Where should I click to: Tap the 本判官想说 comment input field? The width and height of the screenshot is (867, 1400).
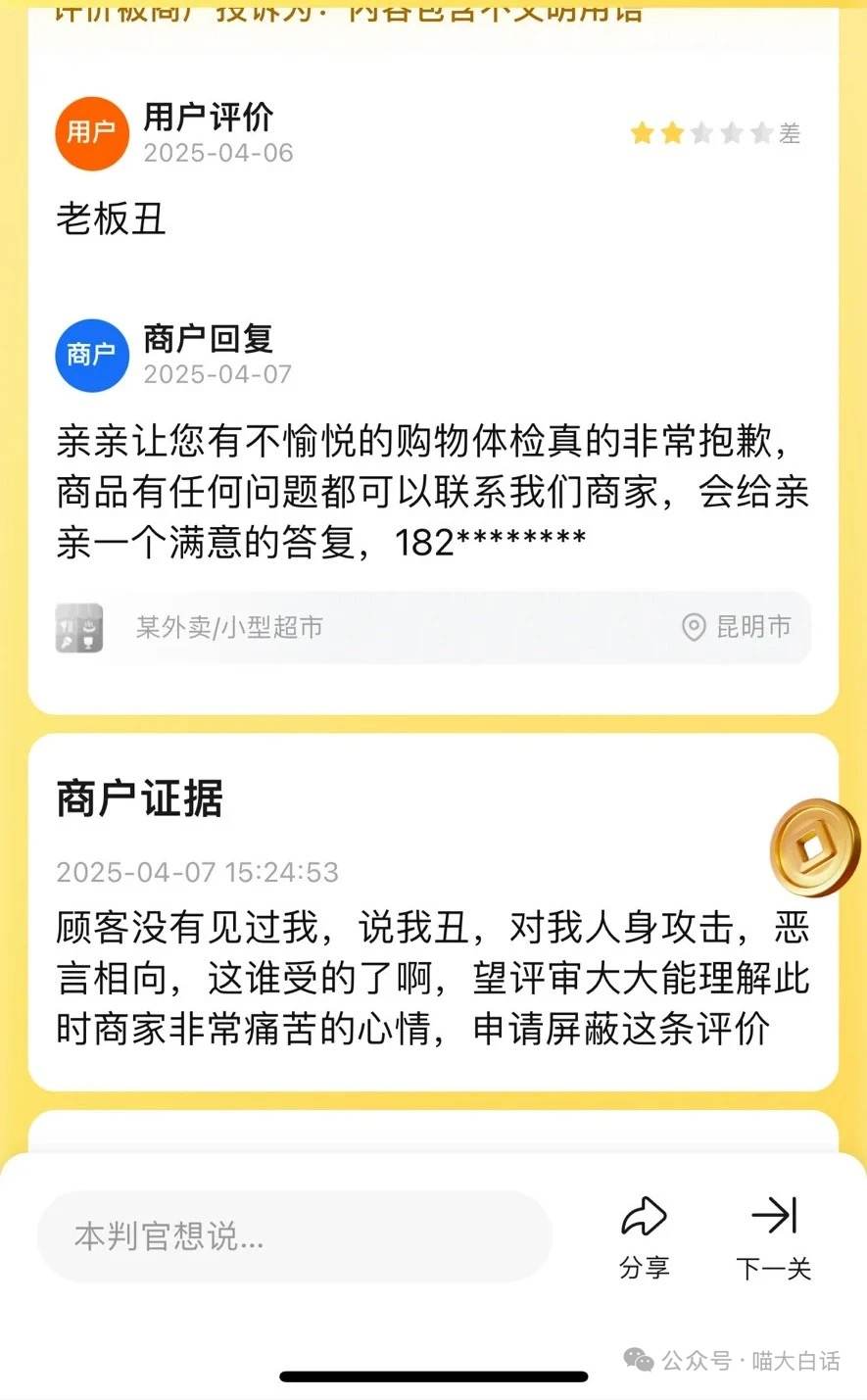294,1236
